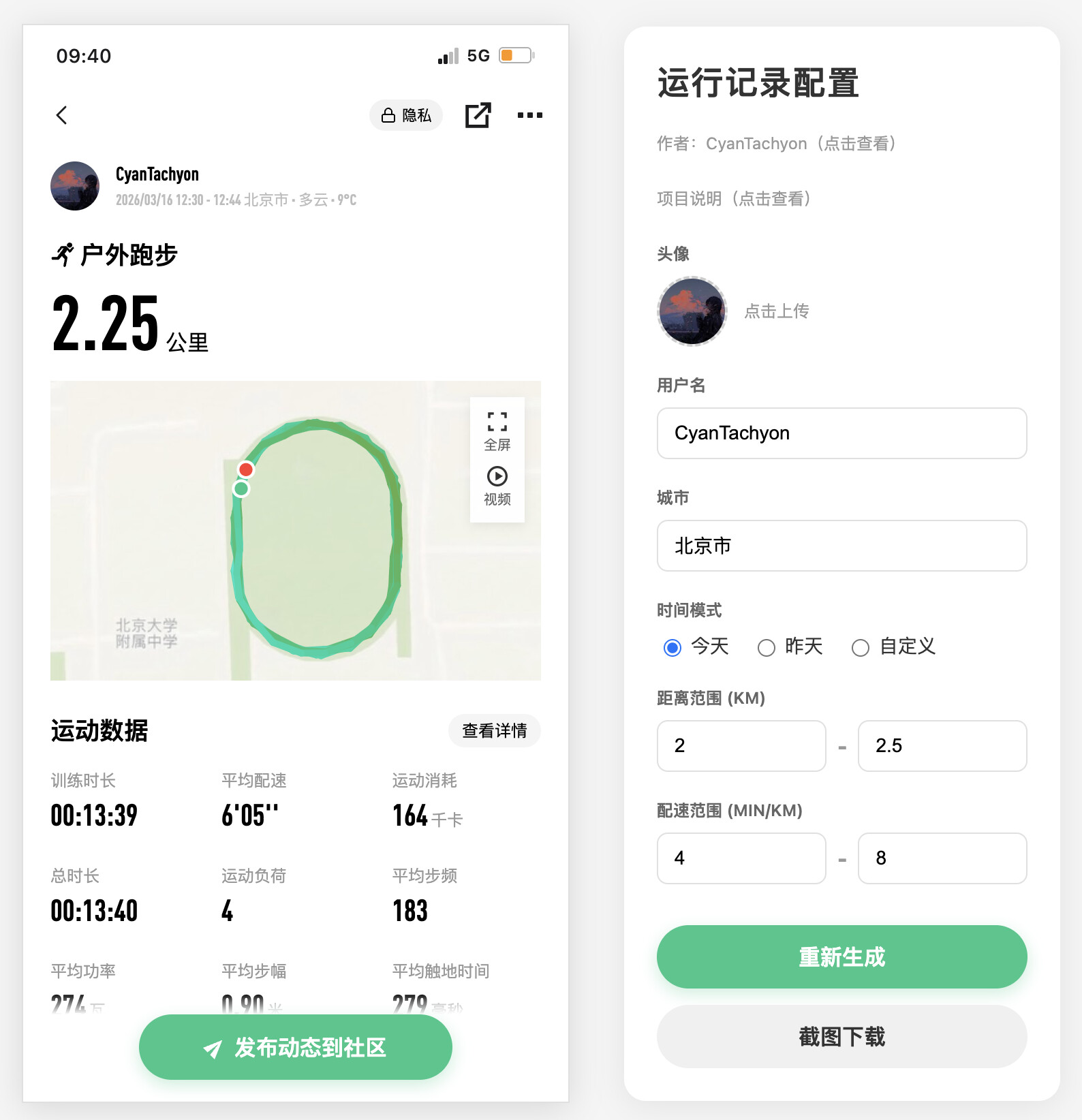
Task: Edit the 用户名 username field
Action: (841, 433)
